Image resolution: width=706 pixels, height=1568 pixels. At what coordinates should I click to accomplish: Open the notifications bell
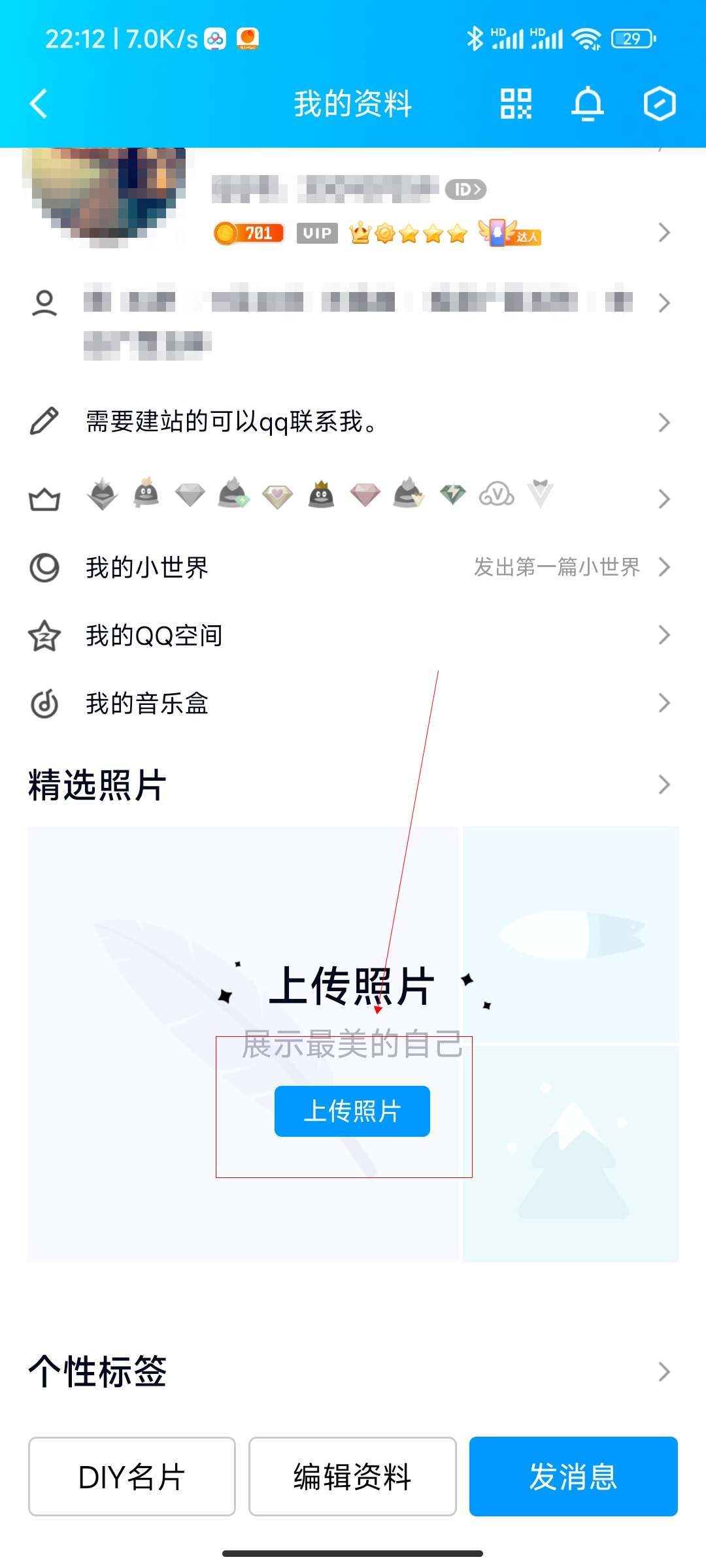pos(587,104)
